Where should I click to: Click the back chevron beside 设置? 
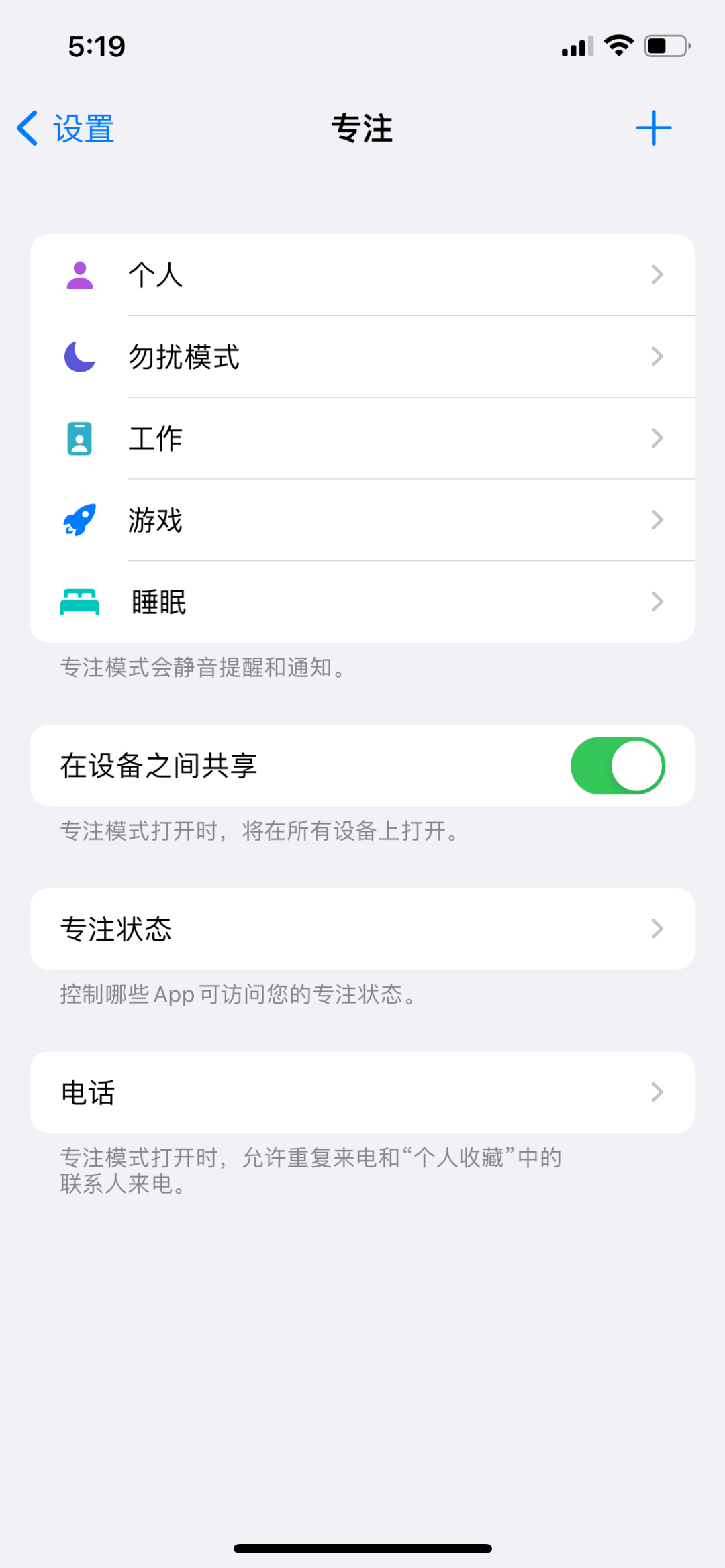click(27, 127)
